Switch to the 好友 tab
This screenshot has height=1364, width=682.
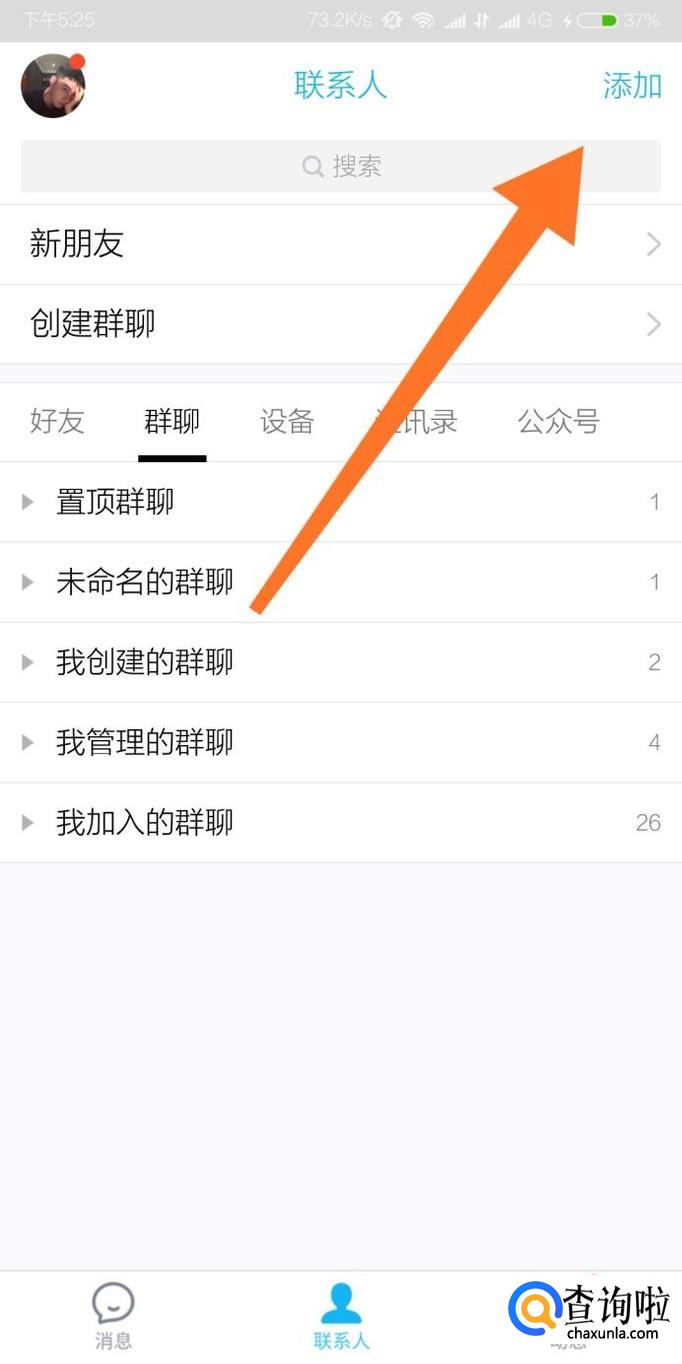pos(57,422)
